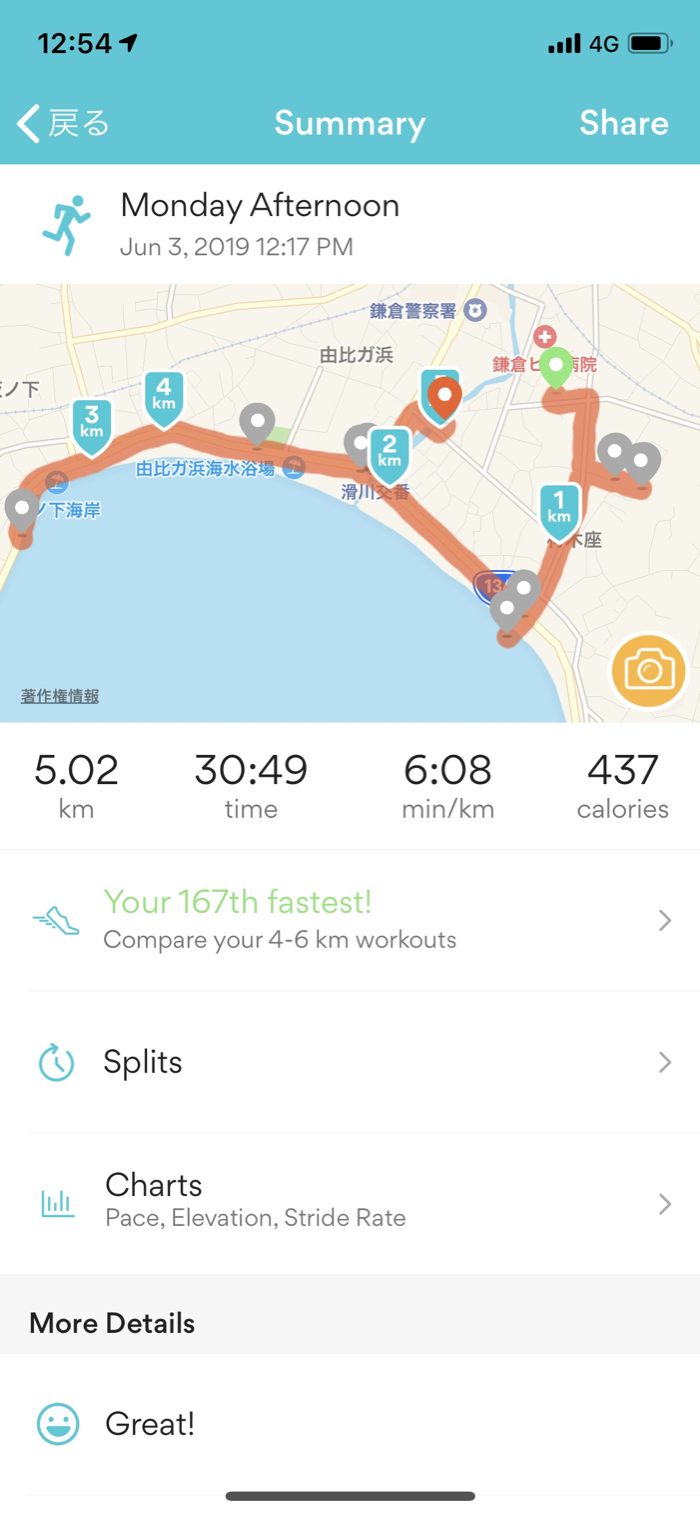
Task: Compare your 4-6 km workouts
Action: tap(350, 920)
